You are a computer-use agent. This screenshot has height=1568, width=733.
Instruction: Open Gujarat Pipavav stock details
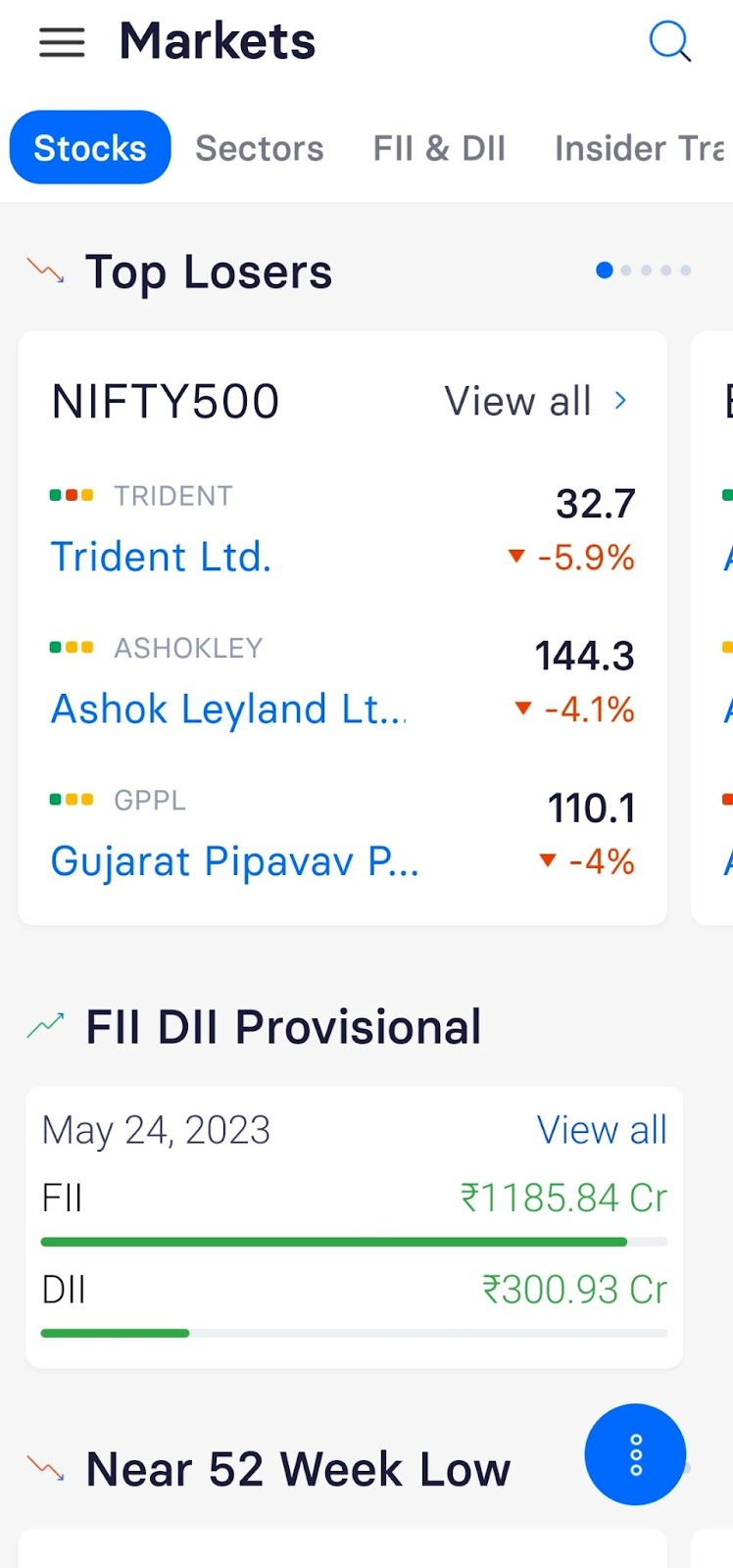tap(234, 861)
